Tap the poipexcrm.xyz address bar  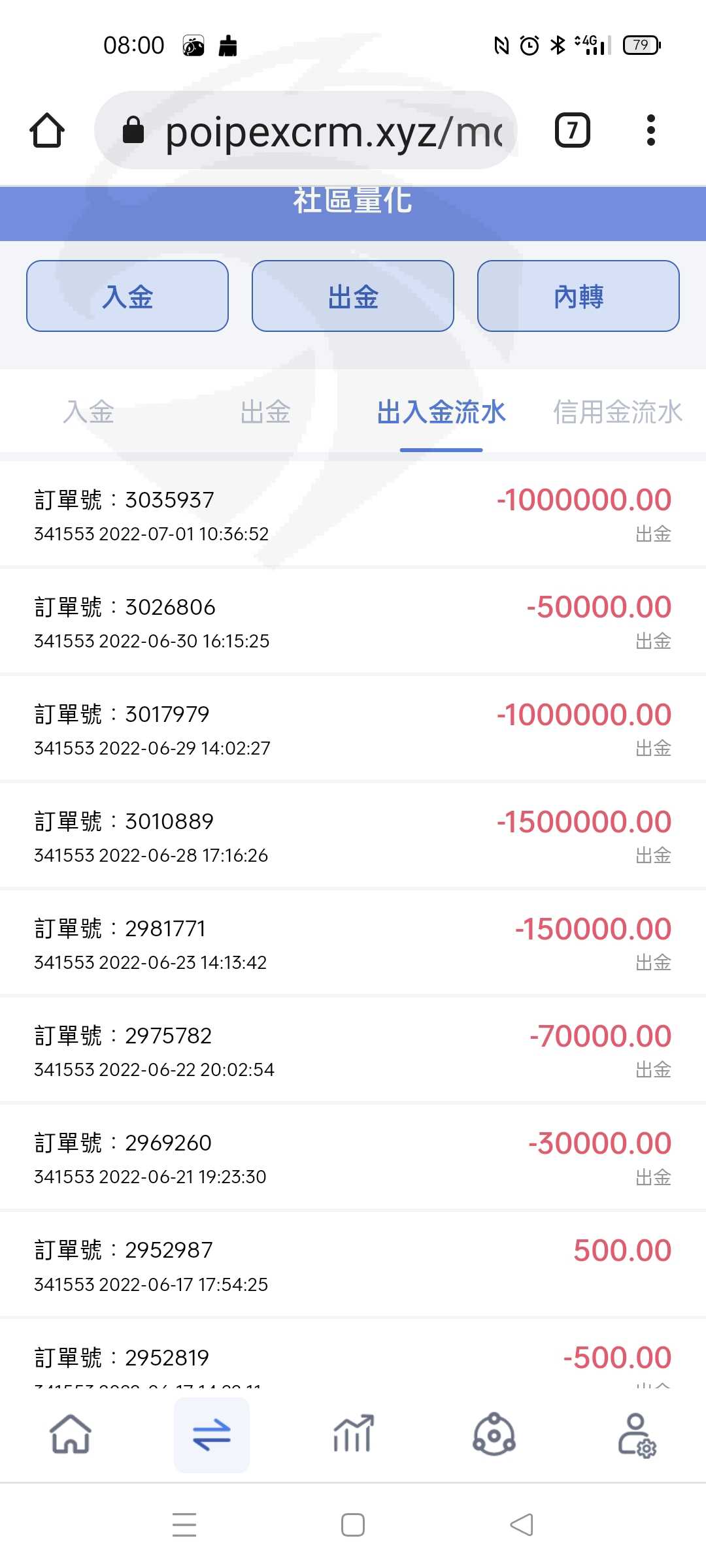306,131
